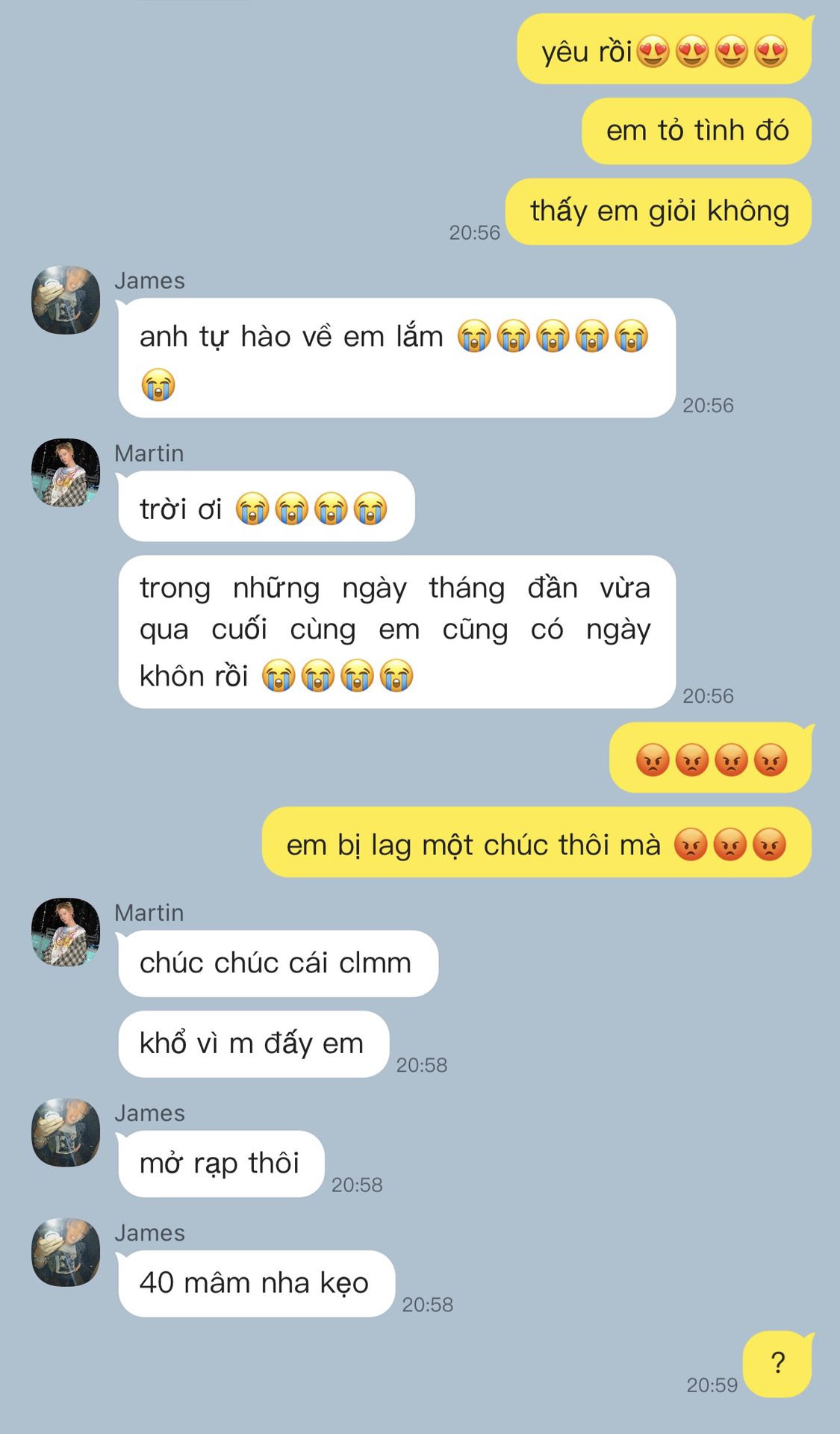Open Martin's avatar beside "trời ơi" message

point(66,473)
